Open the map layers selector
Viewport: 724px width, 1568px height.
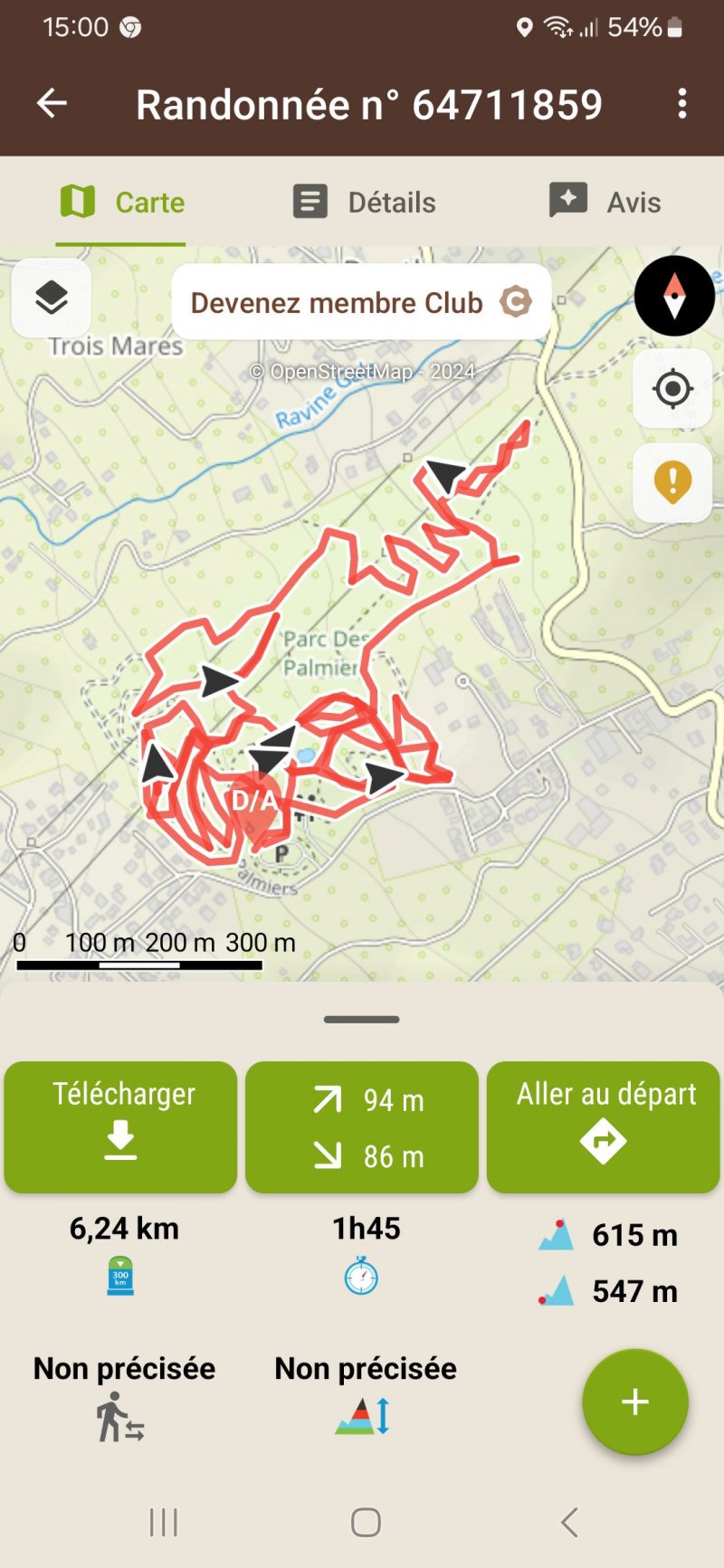pyautogui.click(x=52, y=298)
